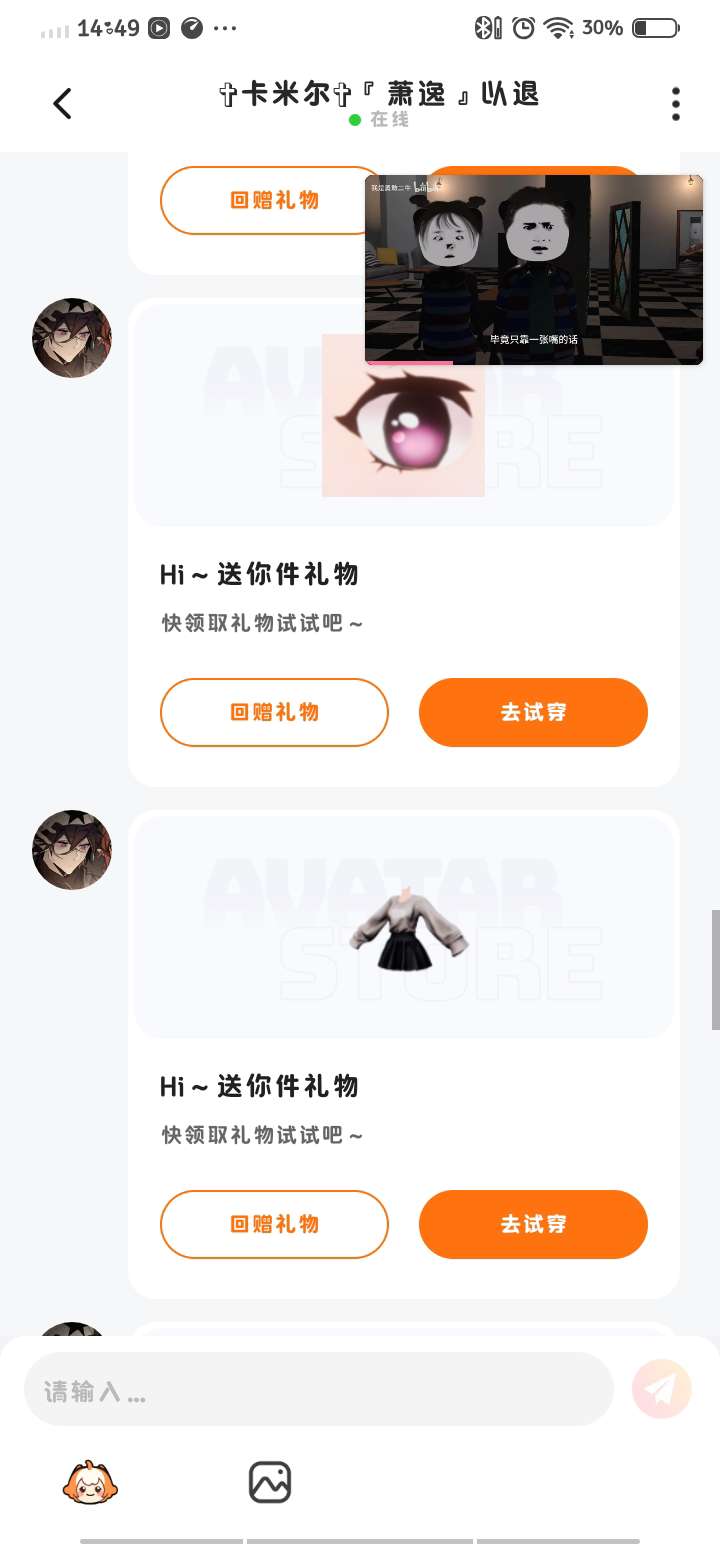Send the message with the paper plane
The height and width of the screenshot is (1544, 720).
662,1388
